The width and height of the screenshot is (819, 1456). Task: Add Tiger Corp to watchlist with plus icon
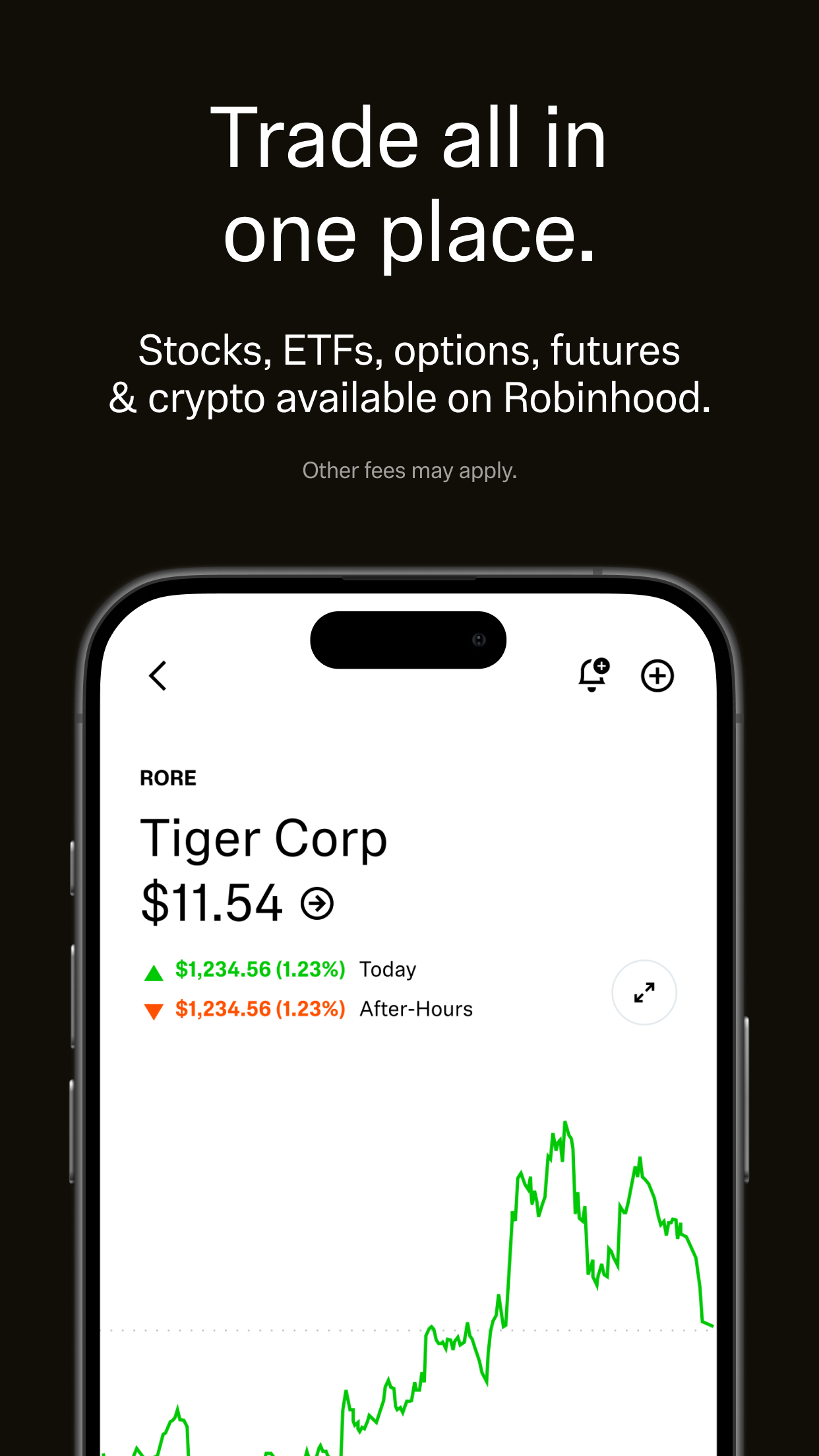657,676
